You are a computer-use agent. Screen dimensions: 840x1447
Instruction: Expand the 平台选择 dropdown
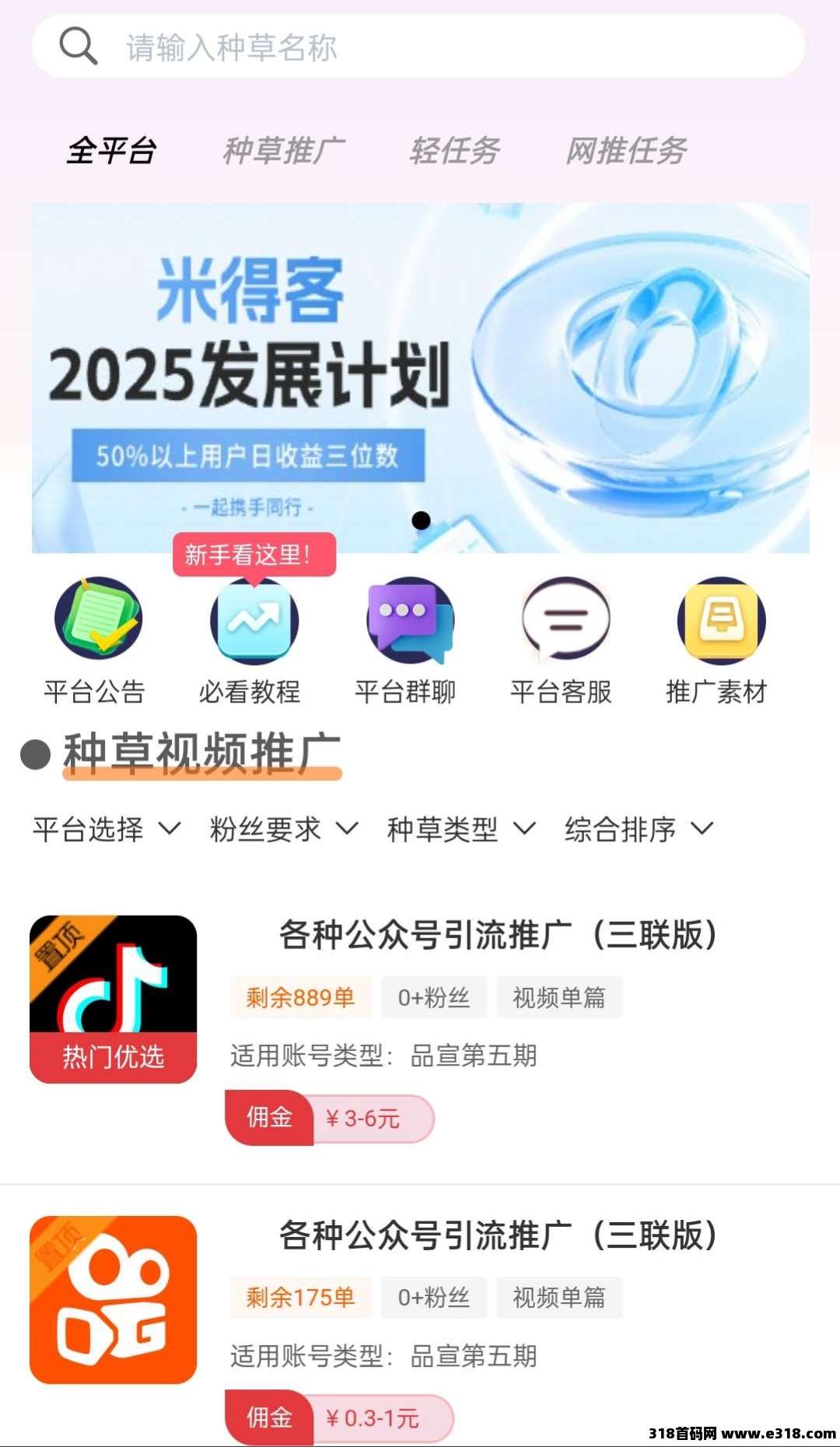pos(107,829)
